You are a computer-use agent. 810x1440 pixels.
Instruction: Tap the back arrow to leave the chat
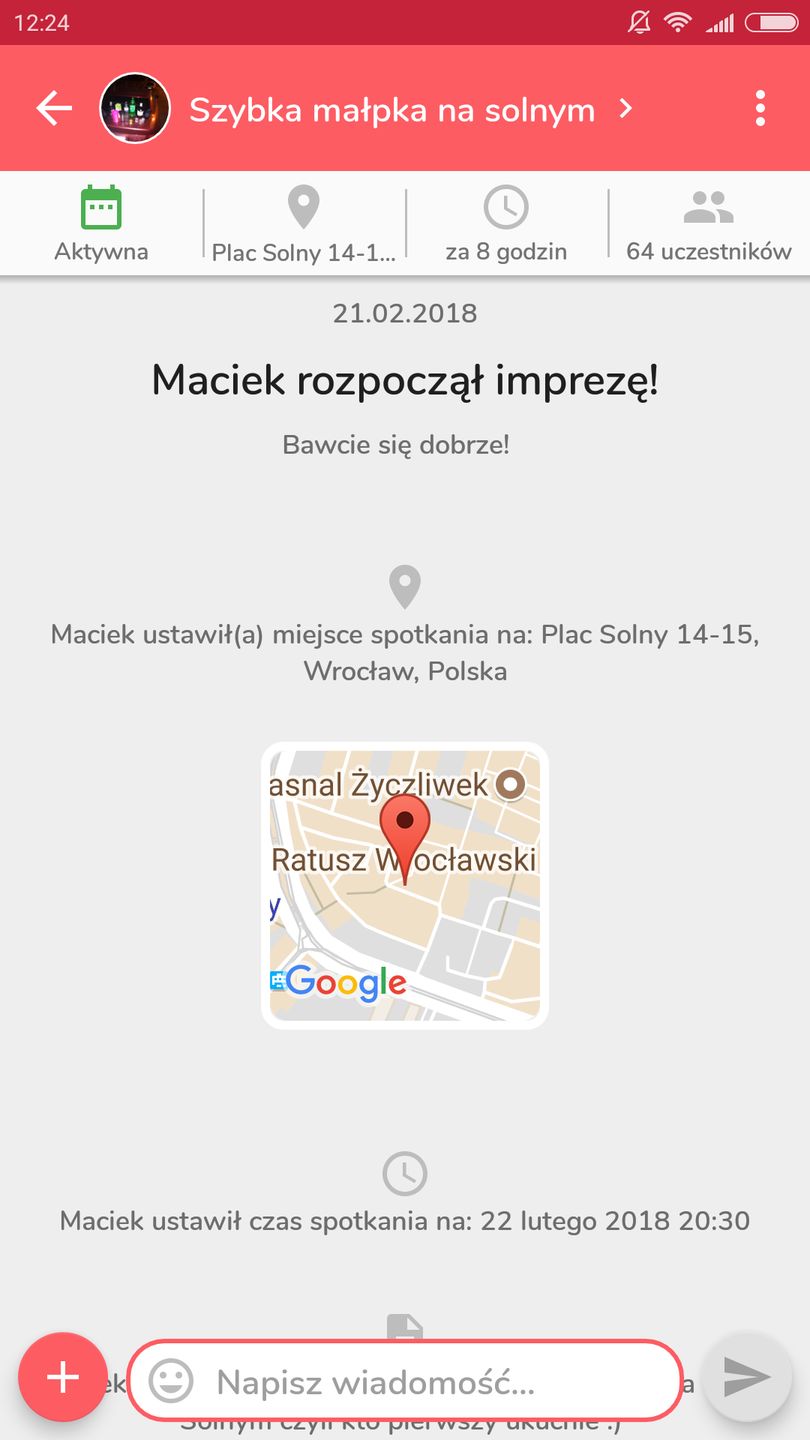pos(52,108)
